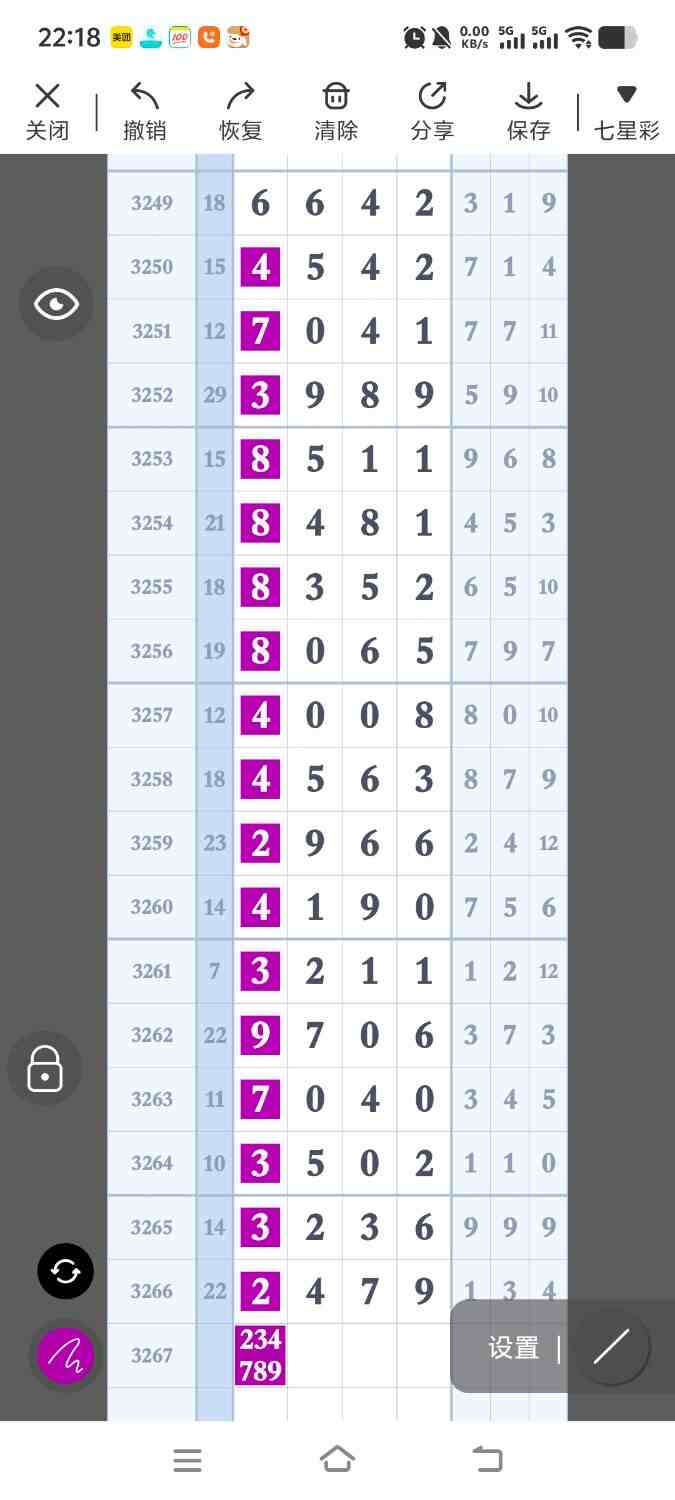
Task: Open the 七星彩 lottery dropdown
Action: click(626, 111)
